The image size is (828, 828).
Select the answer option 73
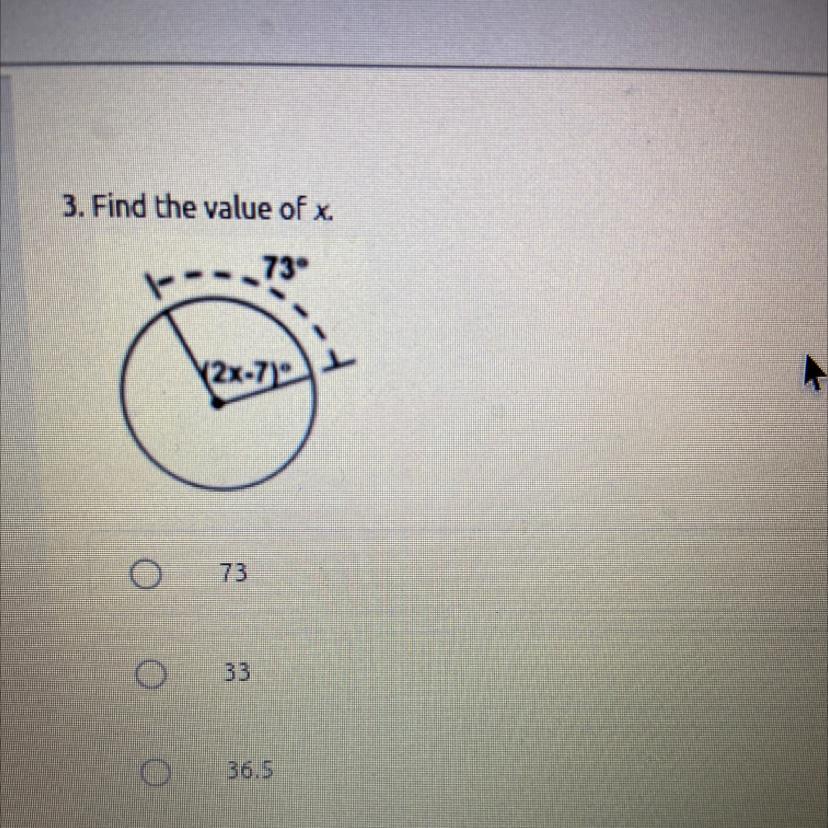(145, 575)
